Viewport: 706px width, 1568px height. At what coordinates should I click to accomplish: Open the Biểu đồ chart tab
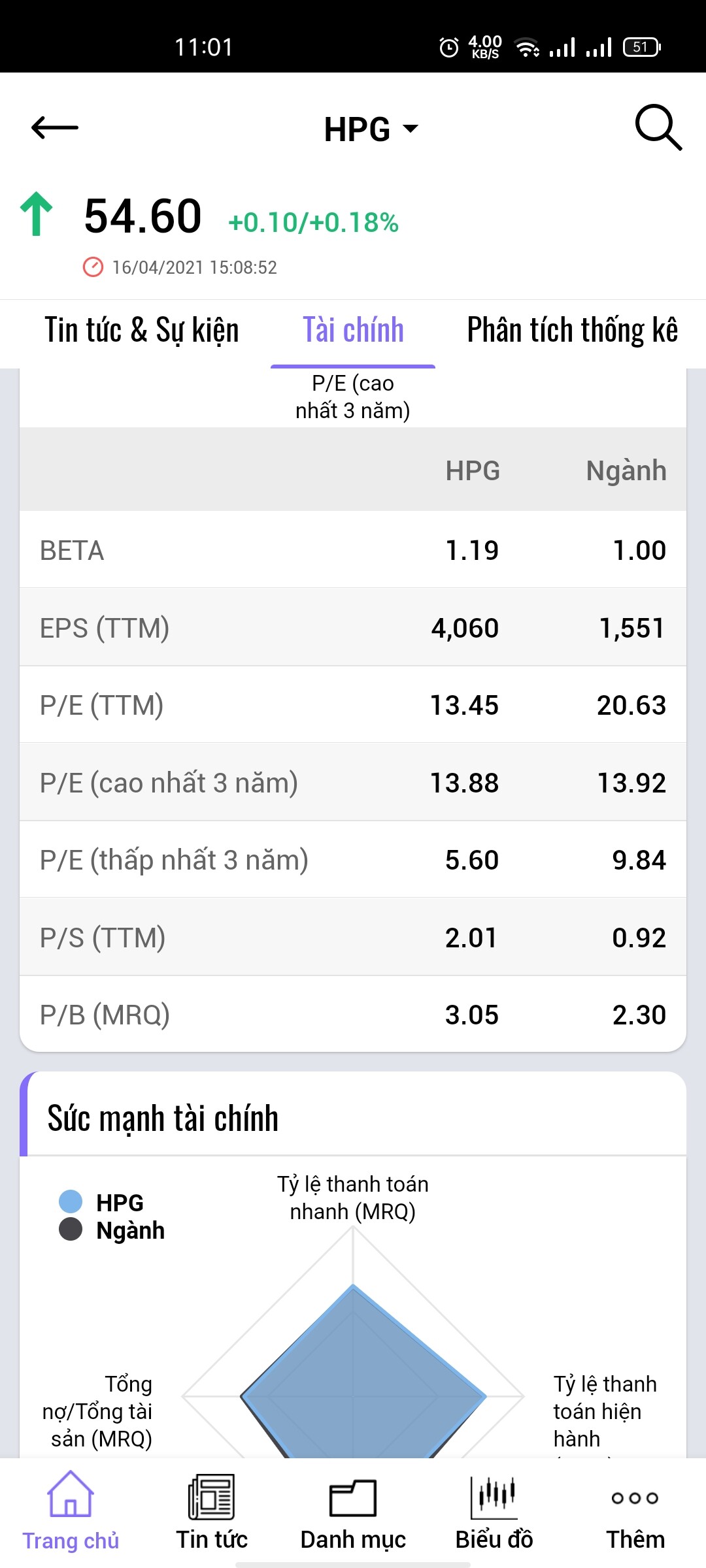[x=494, y=1511]
